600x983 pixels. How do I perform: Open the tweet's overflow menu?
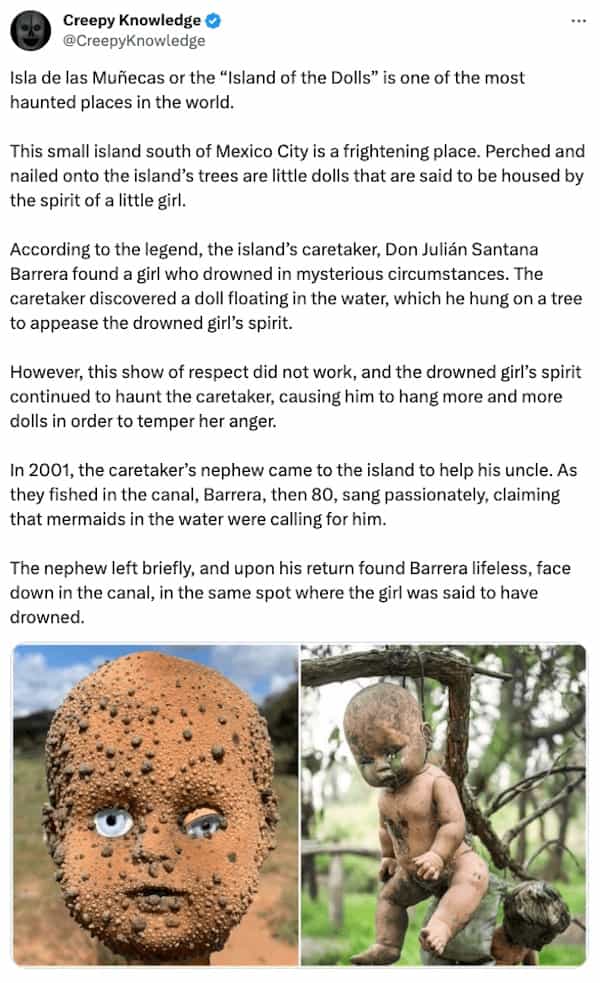coord(578,21)
